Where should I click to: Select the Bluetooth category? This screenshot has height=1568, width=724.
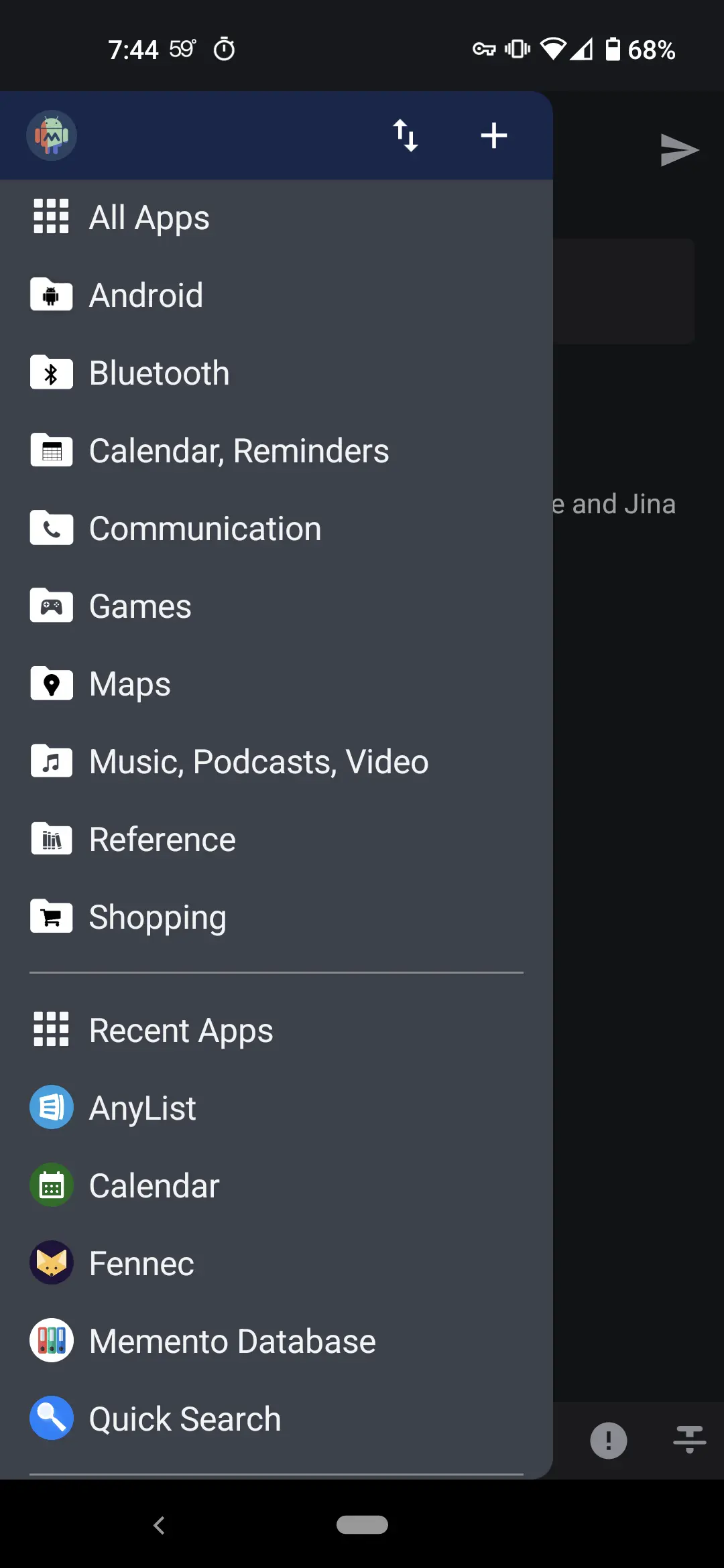[x=276, y=373]
